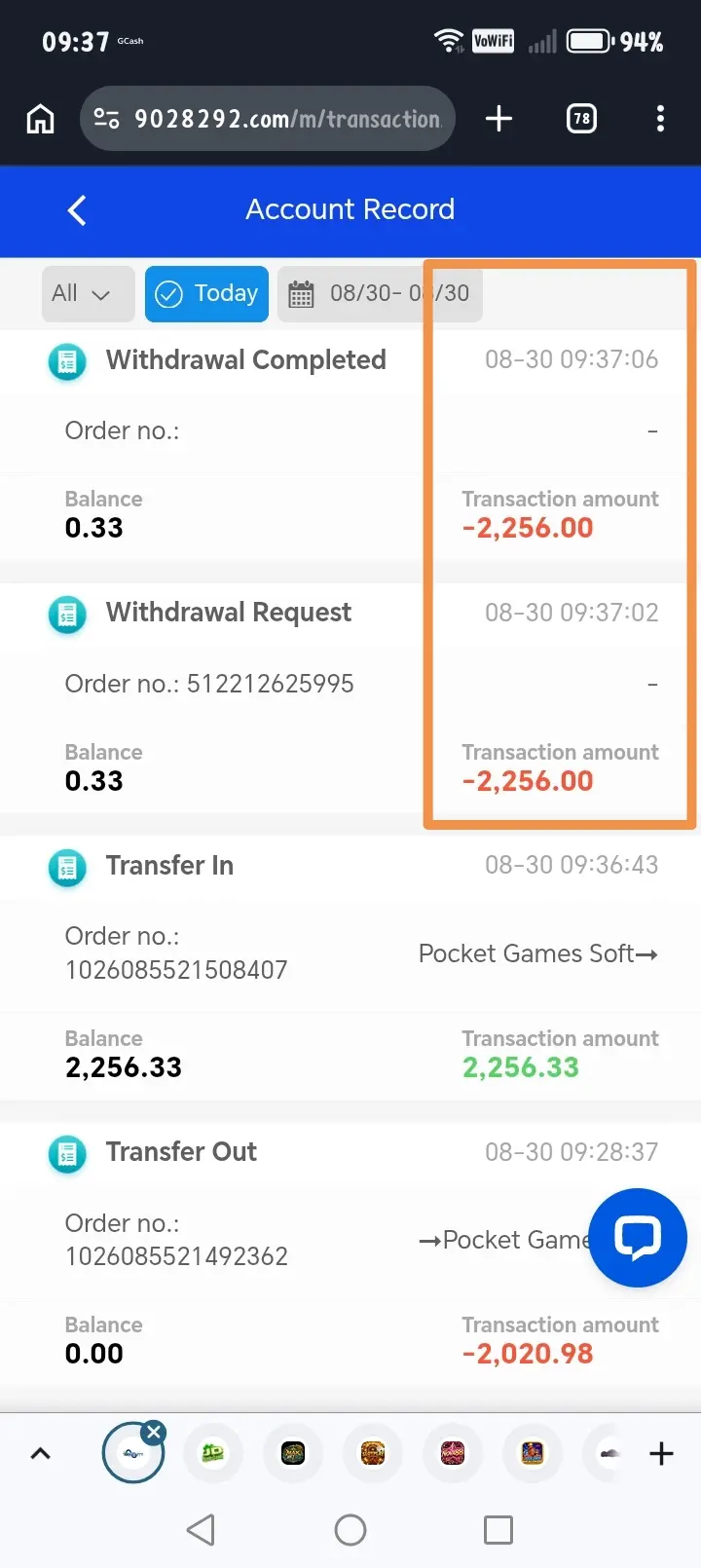This screenshot has width=701, height=1568.
Task: Tap the browser home icon
Action: click(40, 119)
